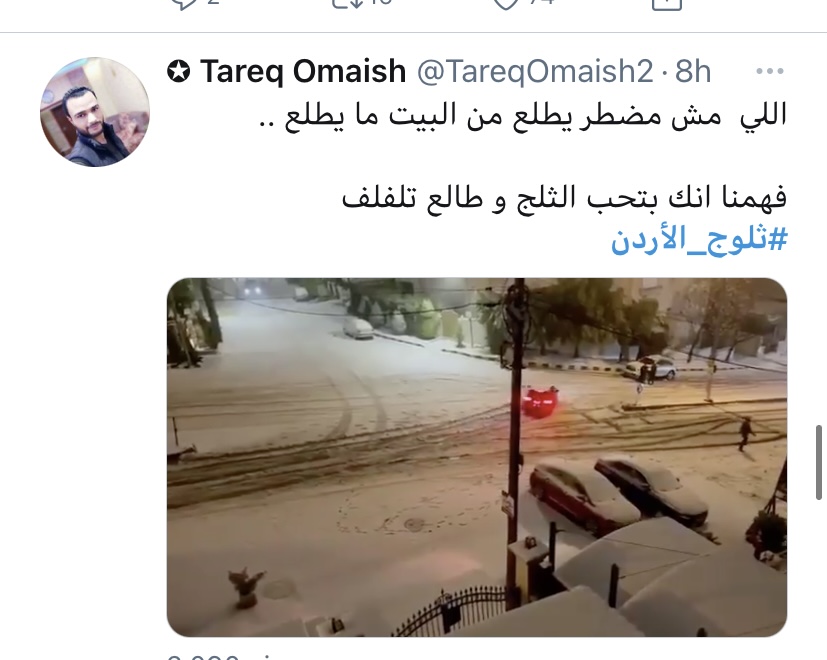Open the #ثلوج_الأردن hashtag
The height and width of the screenshot is (660, 827).
(x=699, y=241)
